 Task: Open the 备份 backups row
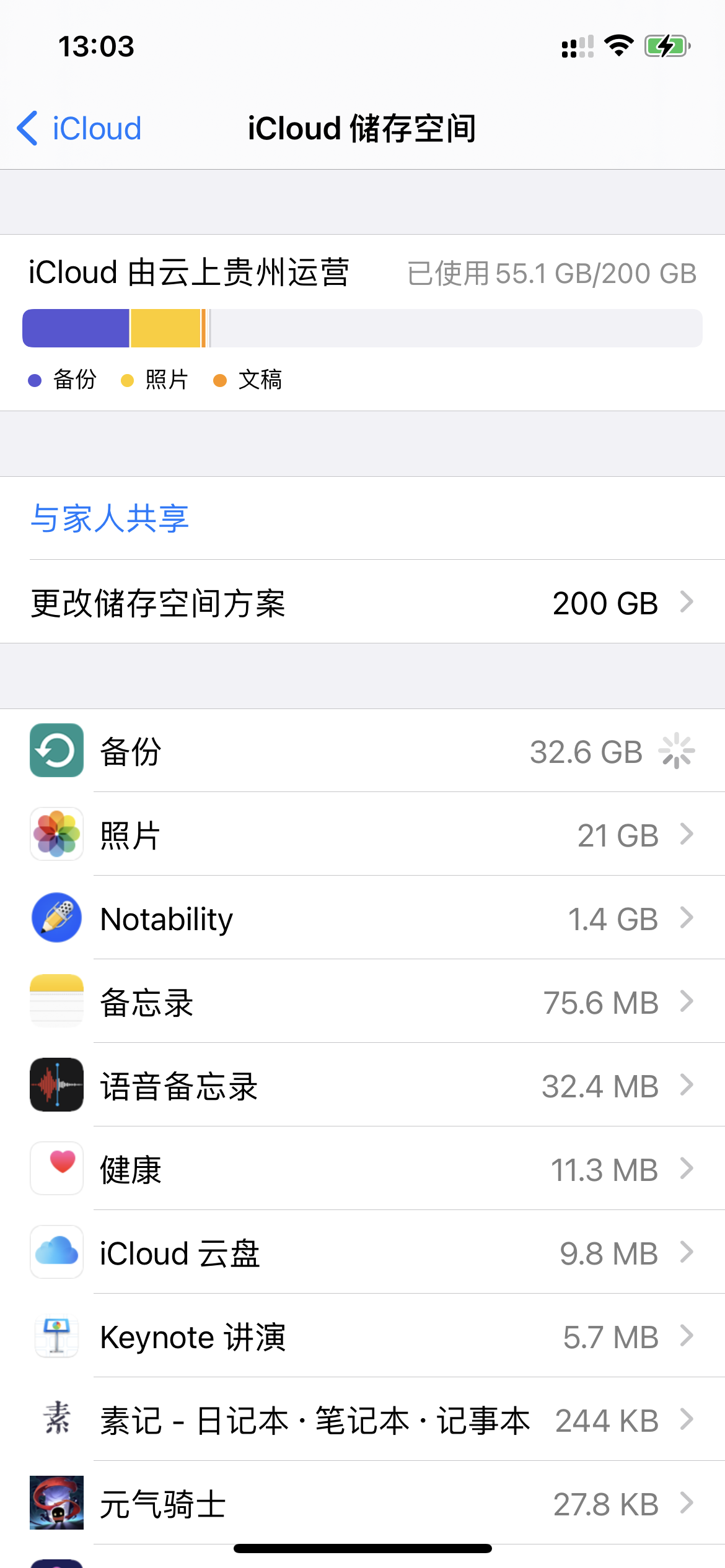click(362, 751)
